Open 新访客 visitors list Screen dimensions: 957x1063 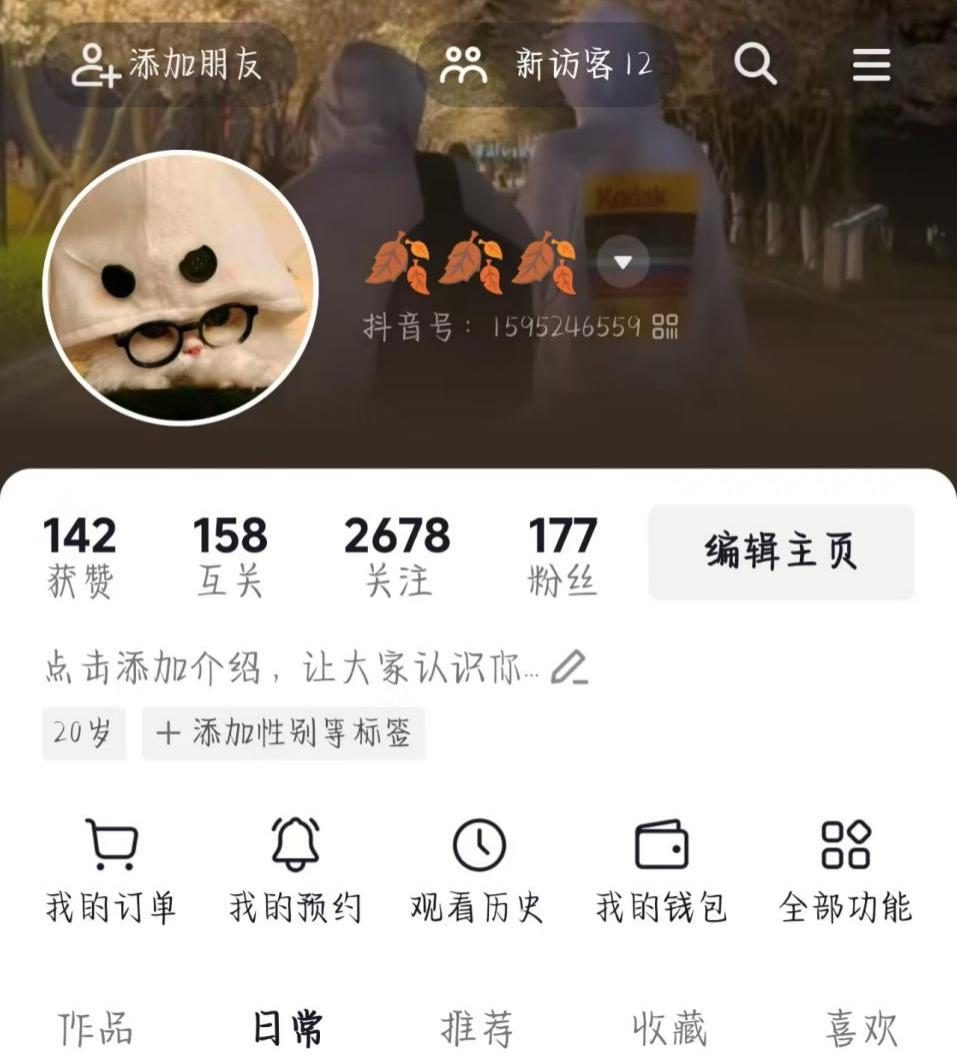(546, 65)
